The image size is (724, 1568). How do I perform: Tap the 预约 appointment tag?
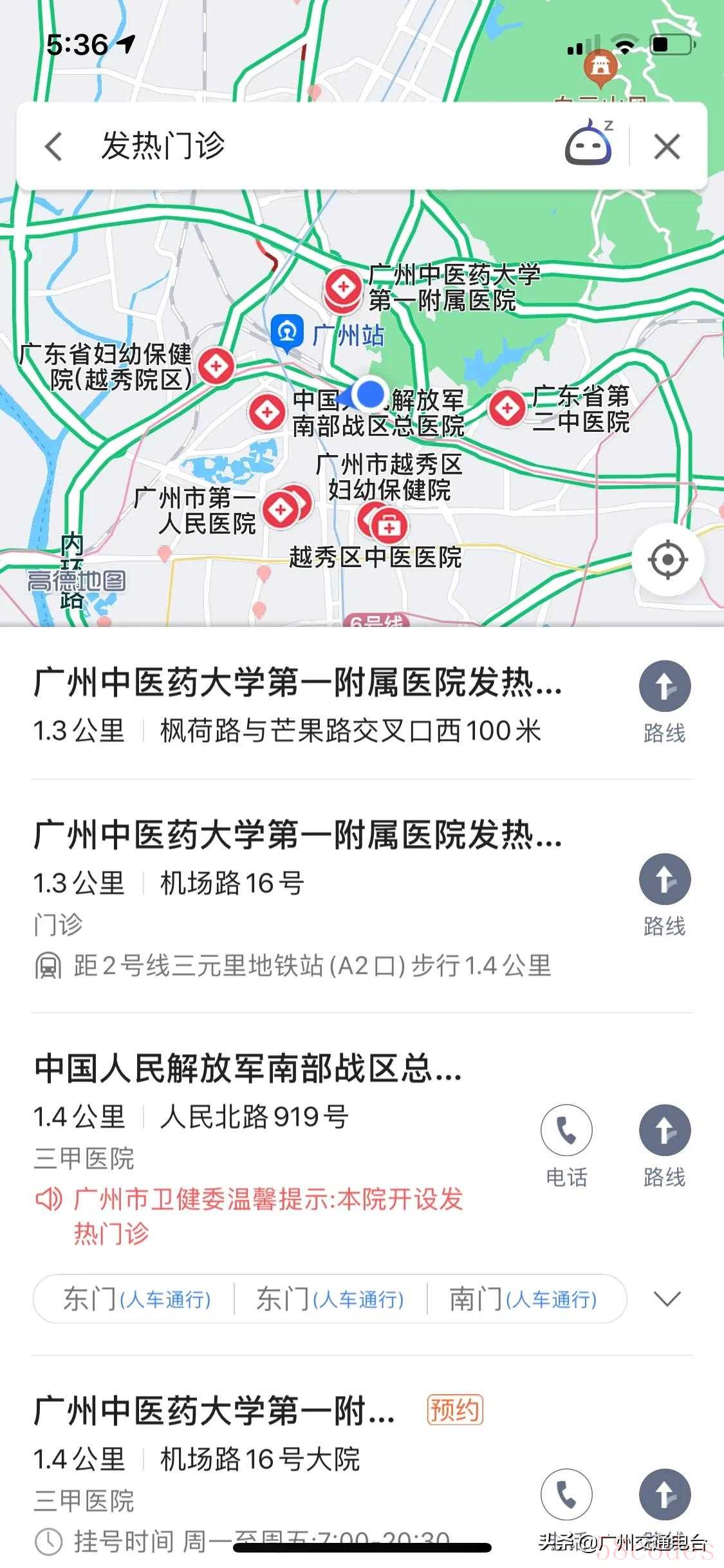455,1410
